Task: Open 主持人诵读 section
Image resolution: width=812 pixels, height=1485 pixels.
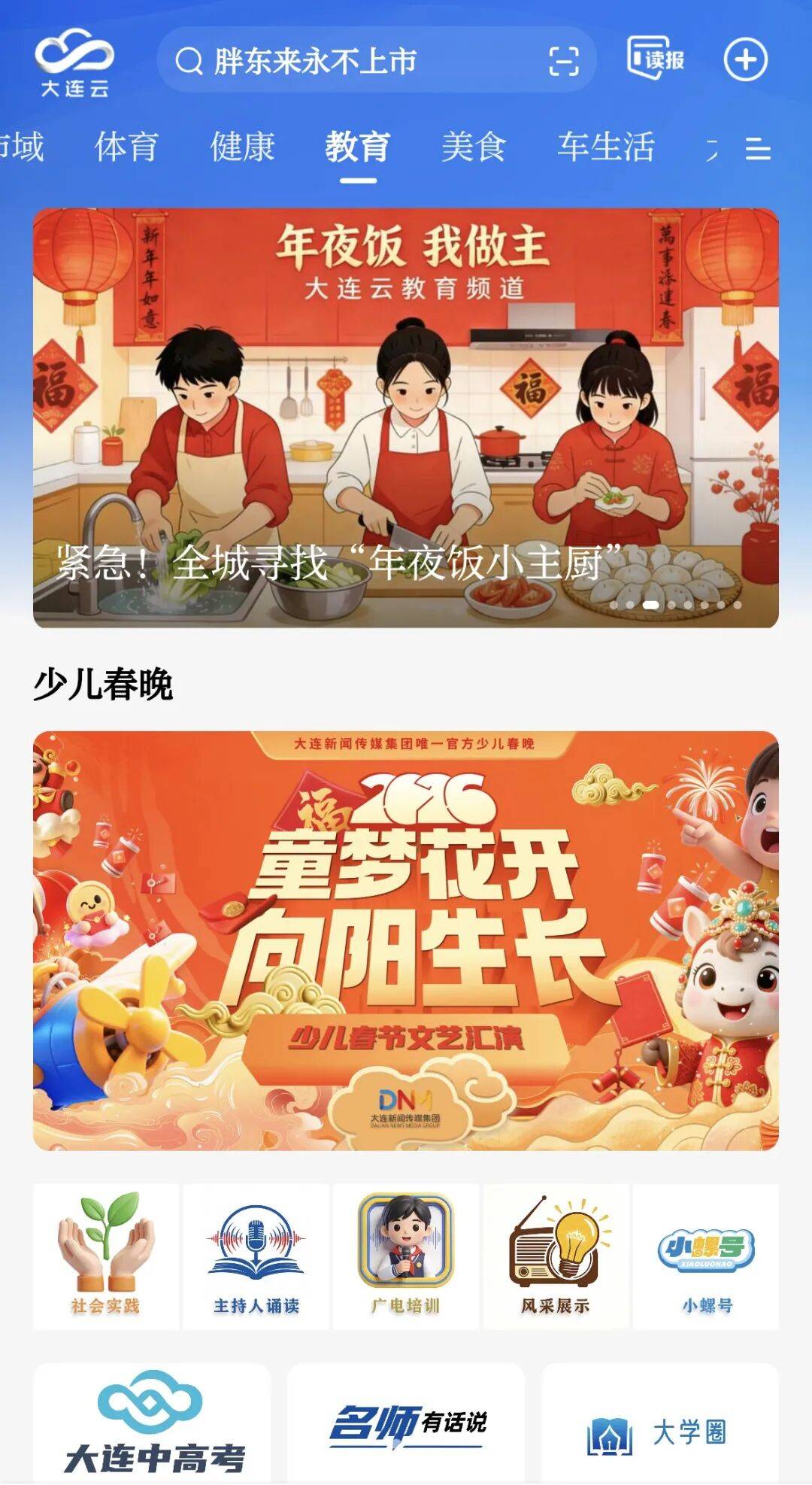Action: pyautogui.click(x=256, y=1257)
